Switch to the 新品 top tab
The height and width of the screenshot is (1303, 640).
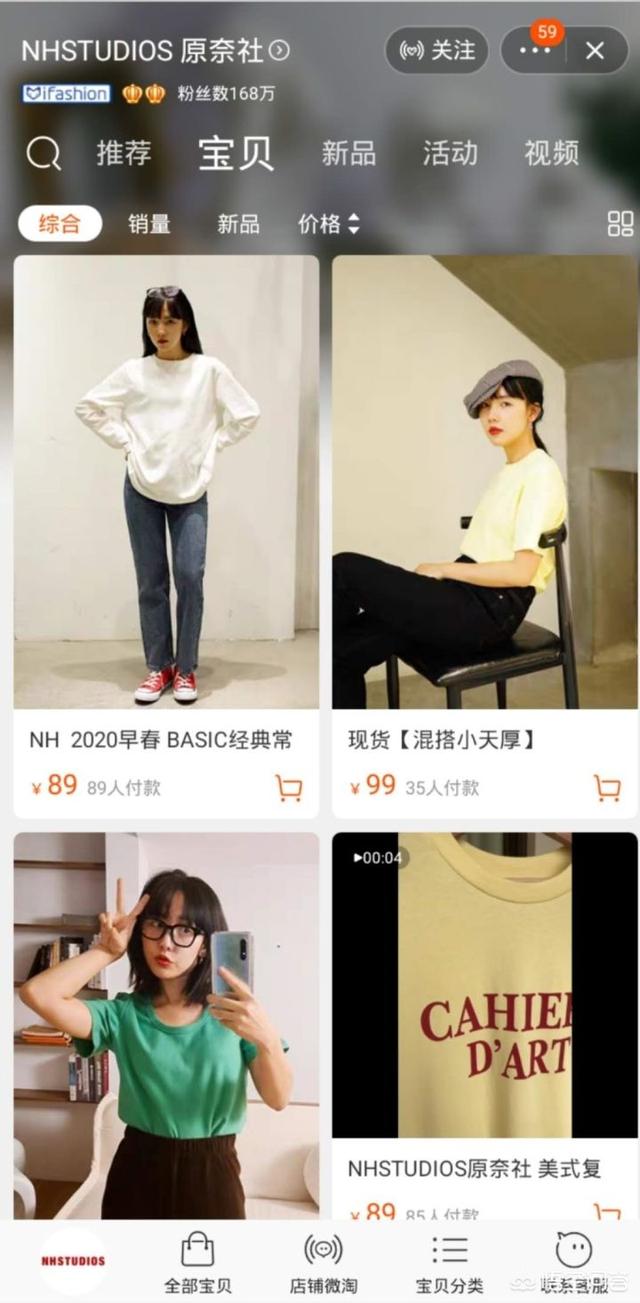pos(348,153)
